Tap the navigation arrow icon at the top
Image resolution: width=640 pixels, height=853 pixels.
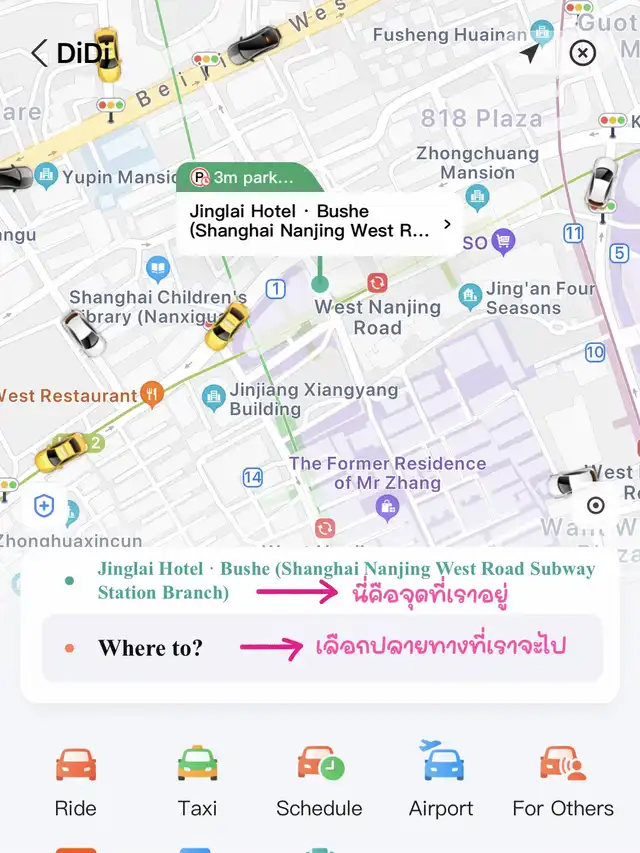pyautogui.click(x=529, y=53)
